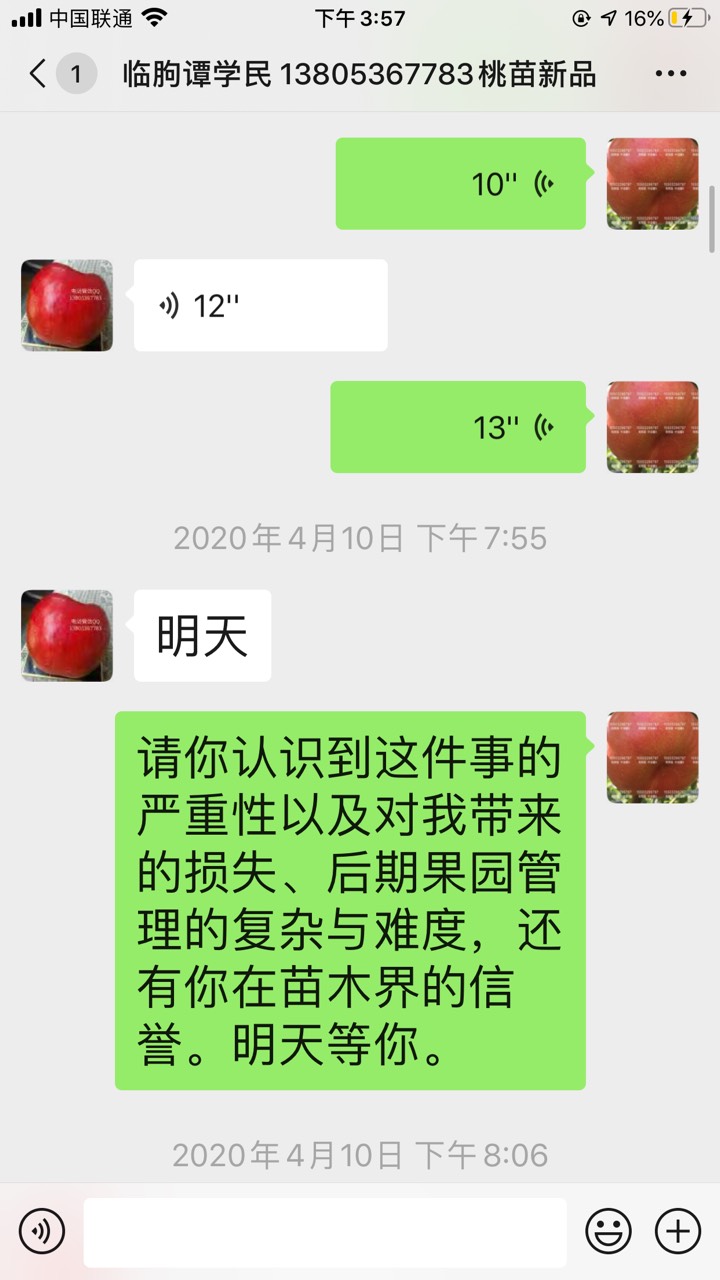Open contact avatar beside 明天 message
Viewport: 720px width, 1280px height.
(67, 636)
